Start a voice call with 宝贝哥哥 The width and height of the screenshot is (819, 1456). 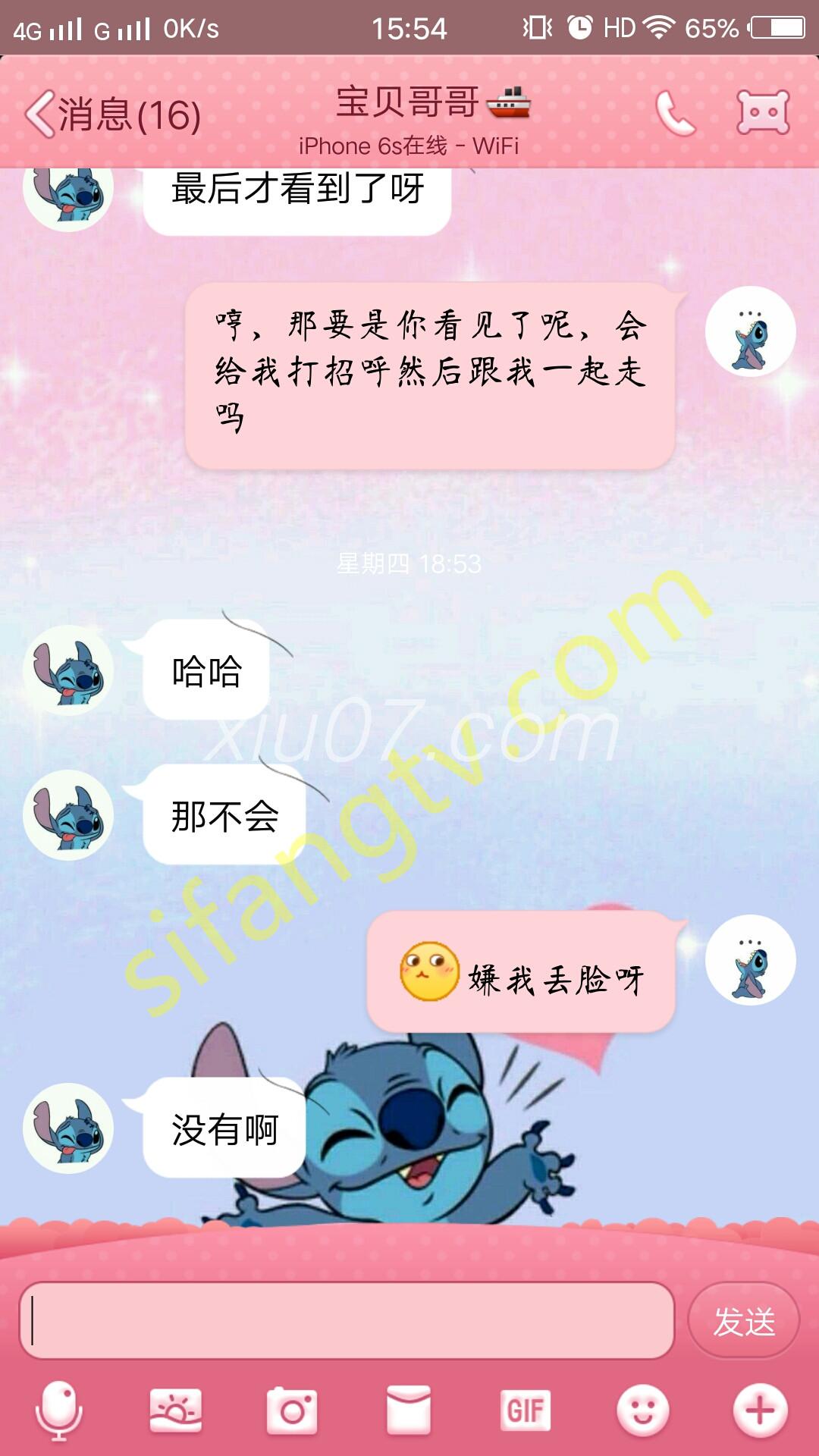[x=675, y=114]
